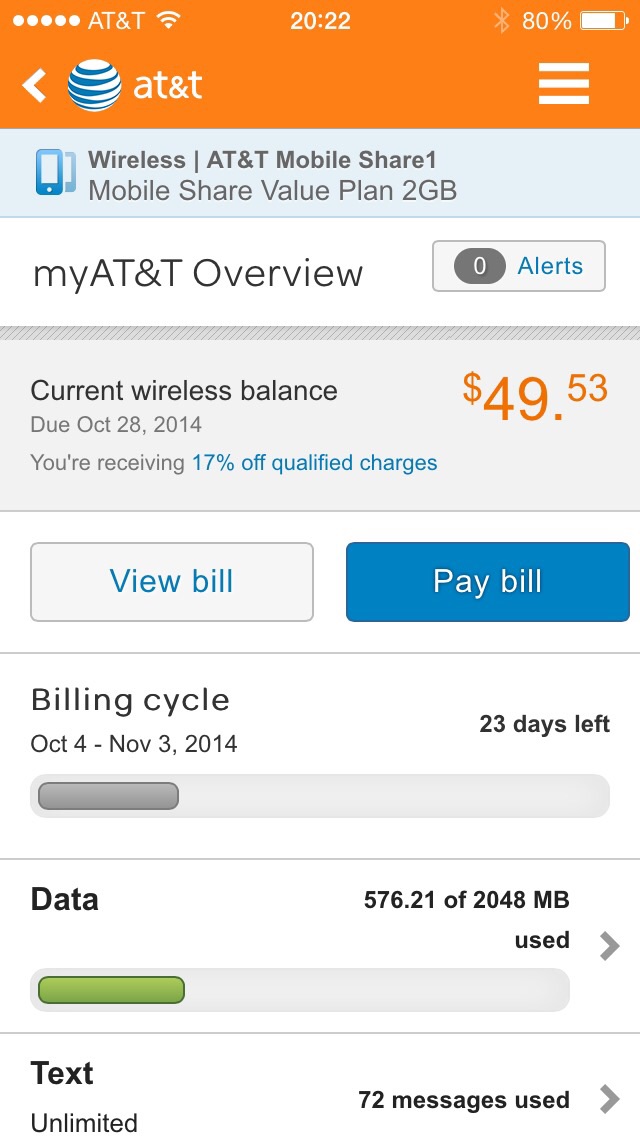The height and width of the screenshot is (1136, 640).
Task: Open 17% off qualified charges link
Action: [x=314, y=463]
